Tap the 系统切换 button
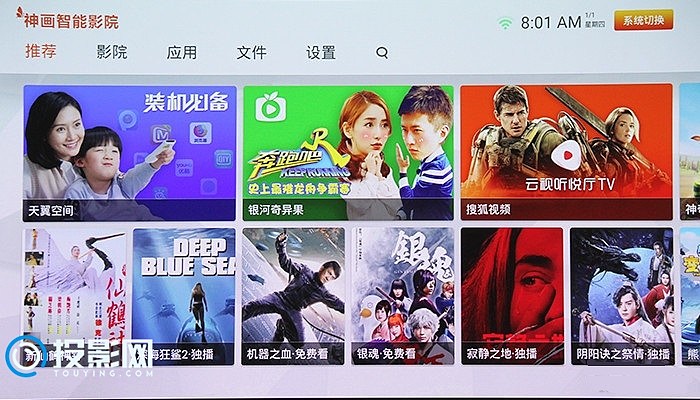This screenshot has height=400, width=700. pyautogui.click(x=643, y=21)
